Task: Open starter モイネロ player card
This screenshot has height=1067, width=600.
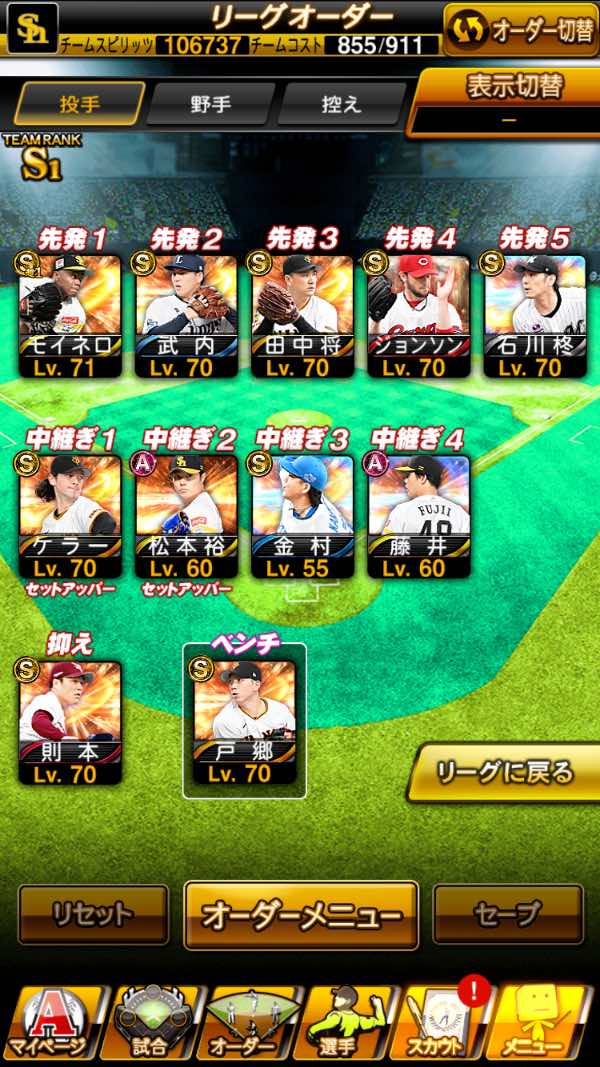Action: click(70, 315)
